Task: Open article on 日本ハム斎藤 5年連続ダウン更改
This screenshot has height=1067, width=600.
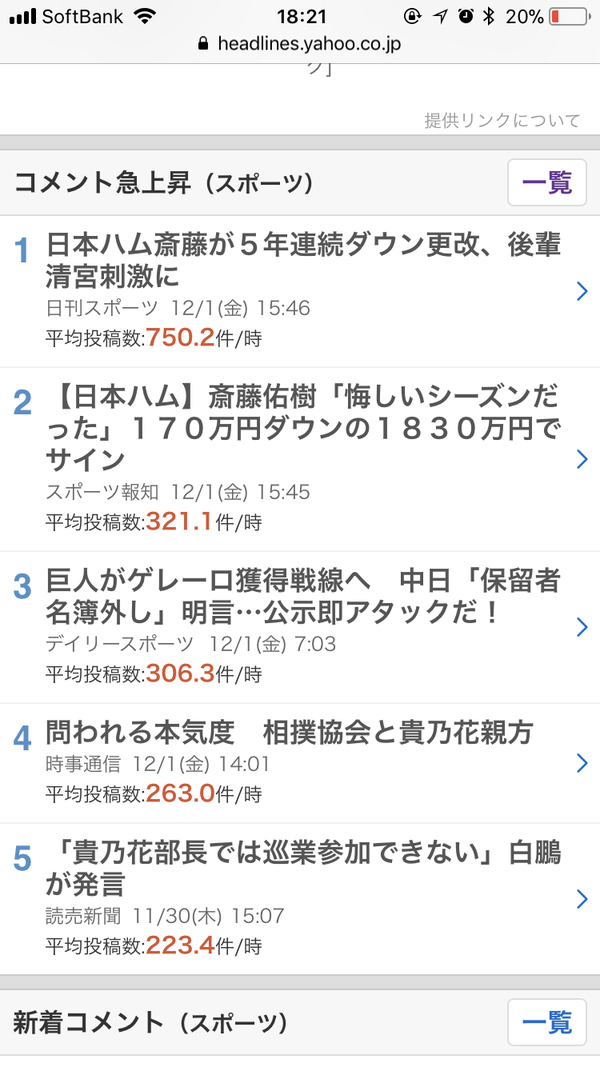Action: pos(303,259)
